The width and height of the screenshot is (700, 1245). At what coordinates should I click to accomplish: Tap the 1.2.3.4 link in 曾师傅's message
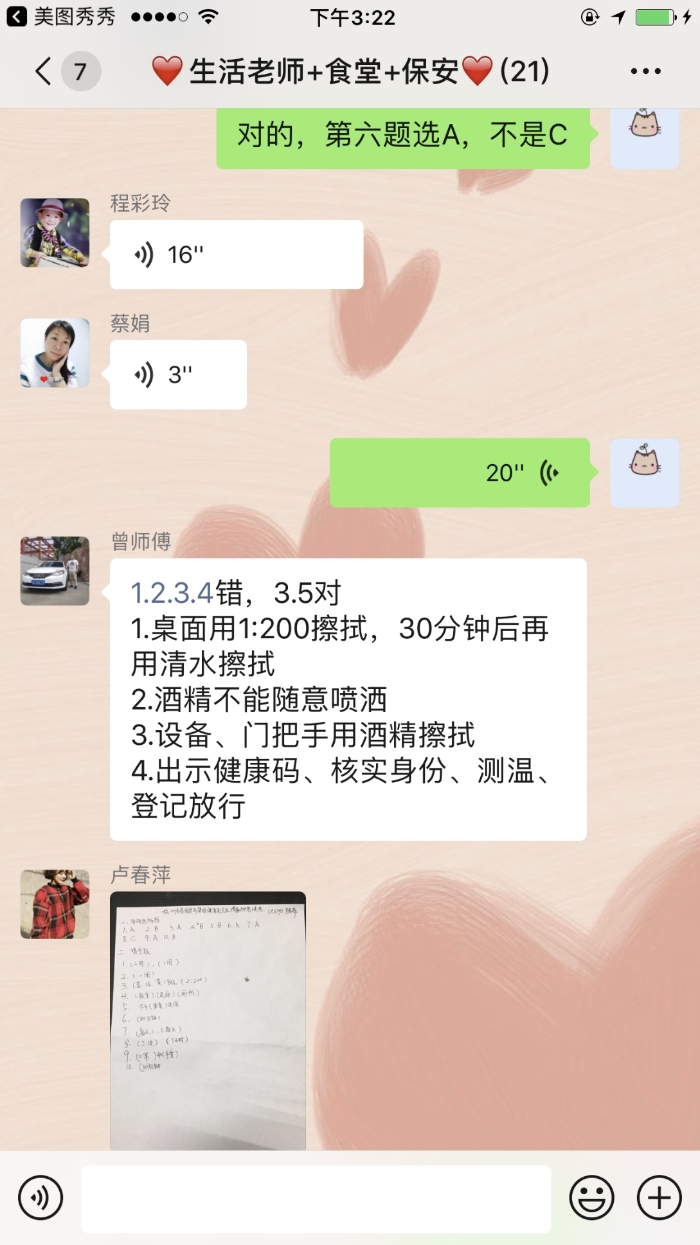coord(172,594)
